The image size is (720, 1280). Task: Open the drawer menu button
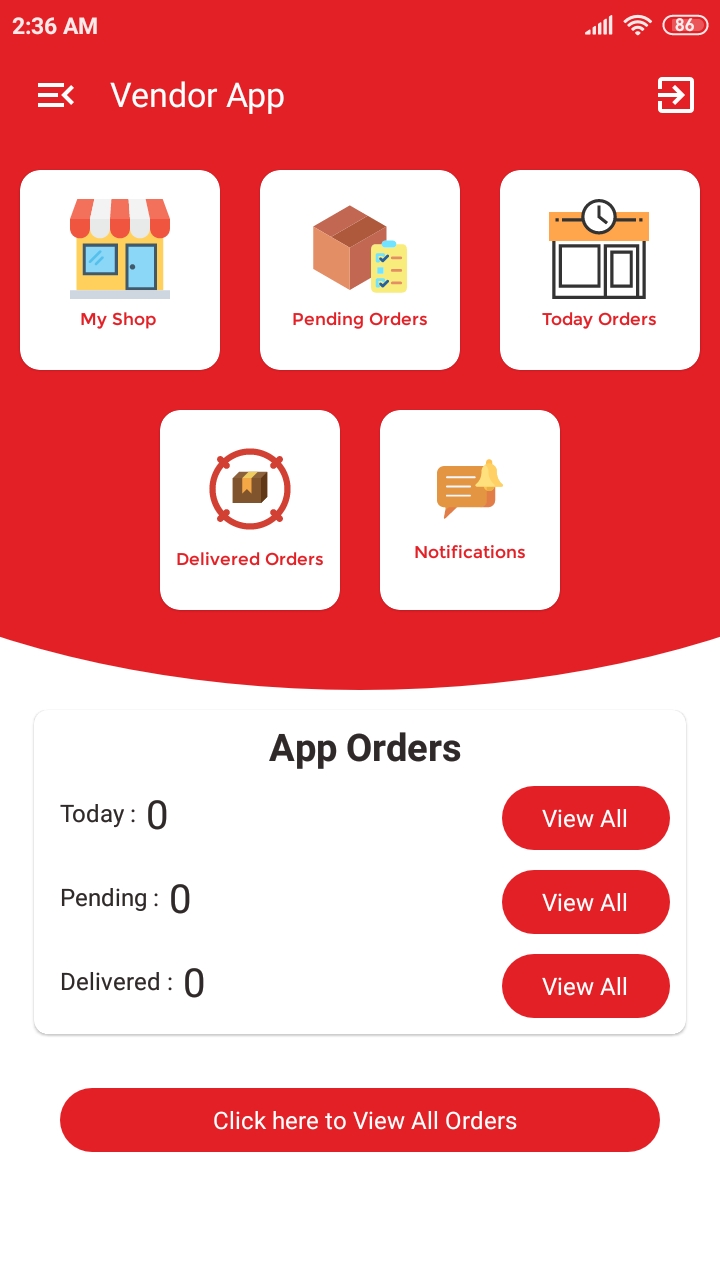tap(56, 96)
